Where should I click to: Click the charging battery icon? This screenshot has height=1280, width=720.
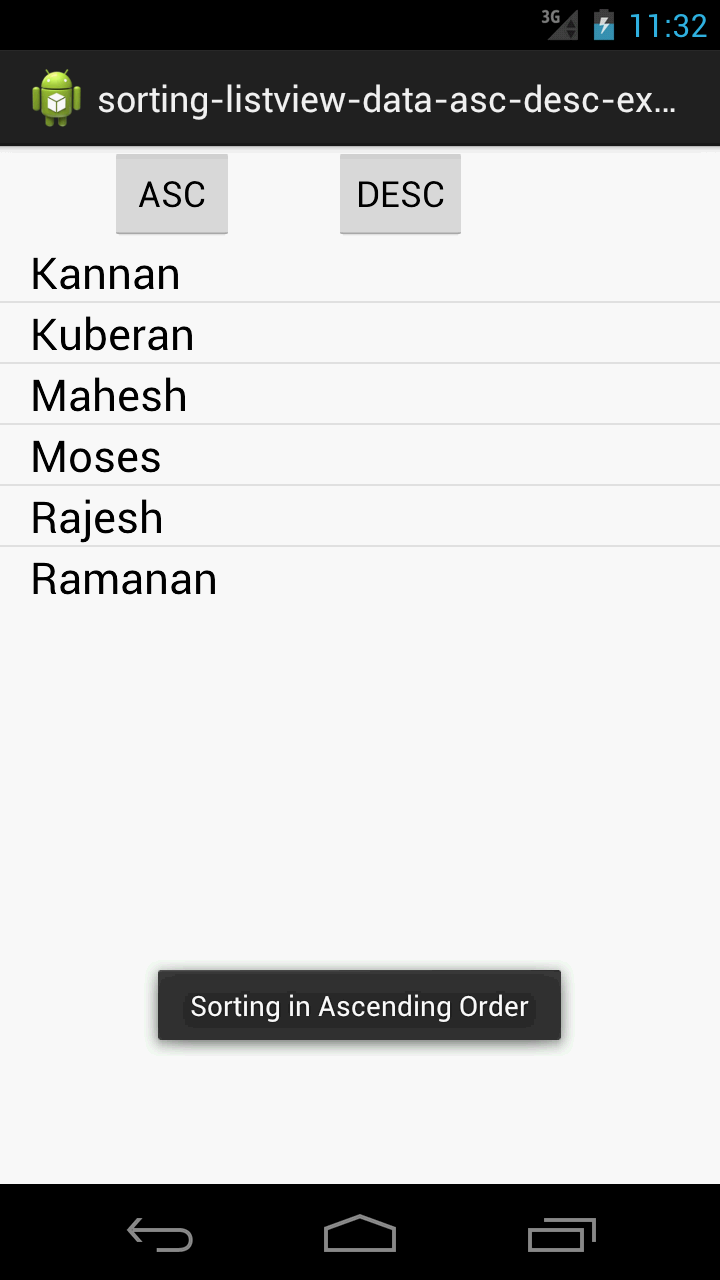click(x=605, y=24)
